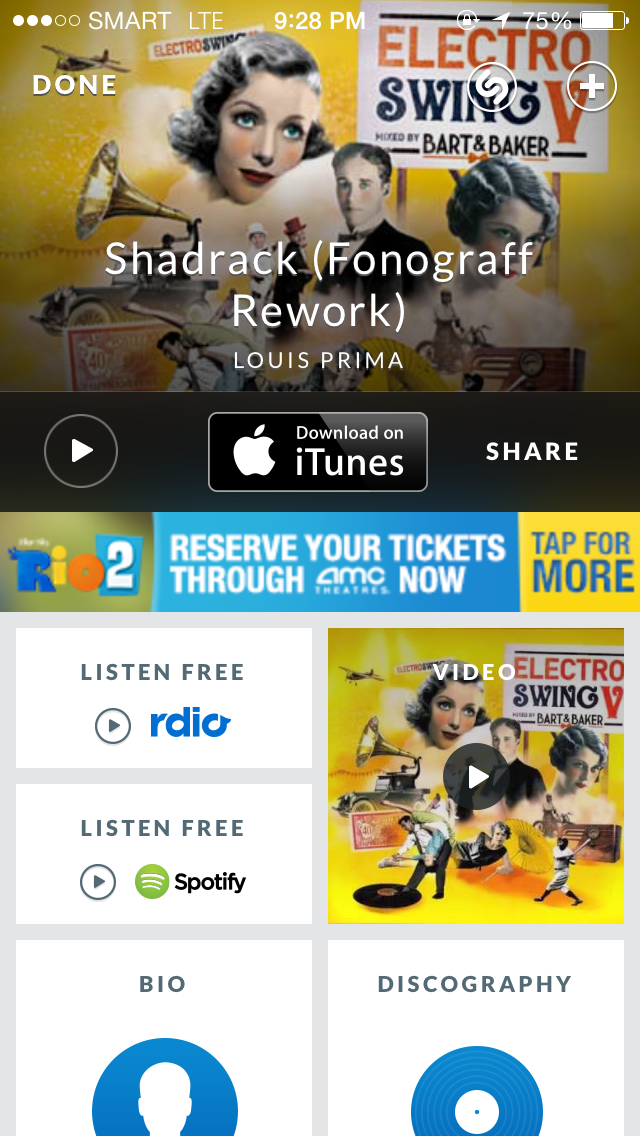Image resolution: width=640 pixels, height=1136 pixels.
Task: Listen free on Spotify
Action: [x=164, y=855]
